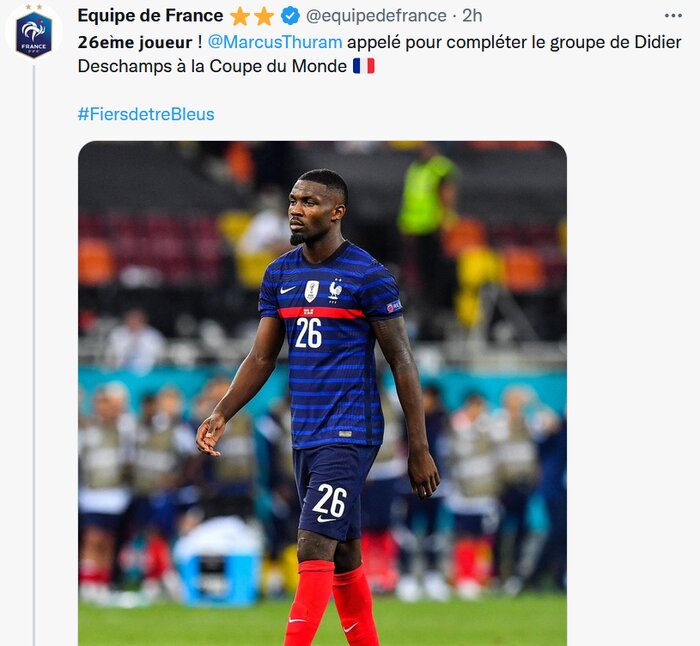View the tweet's photo in full
This screenshot has height=646, width=700.
pyautogui.click(x=322, y=392)
